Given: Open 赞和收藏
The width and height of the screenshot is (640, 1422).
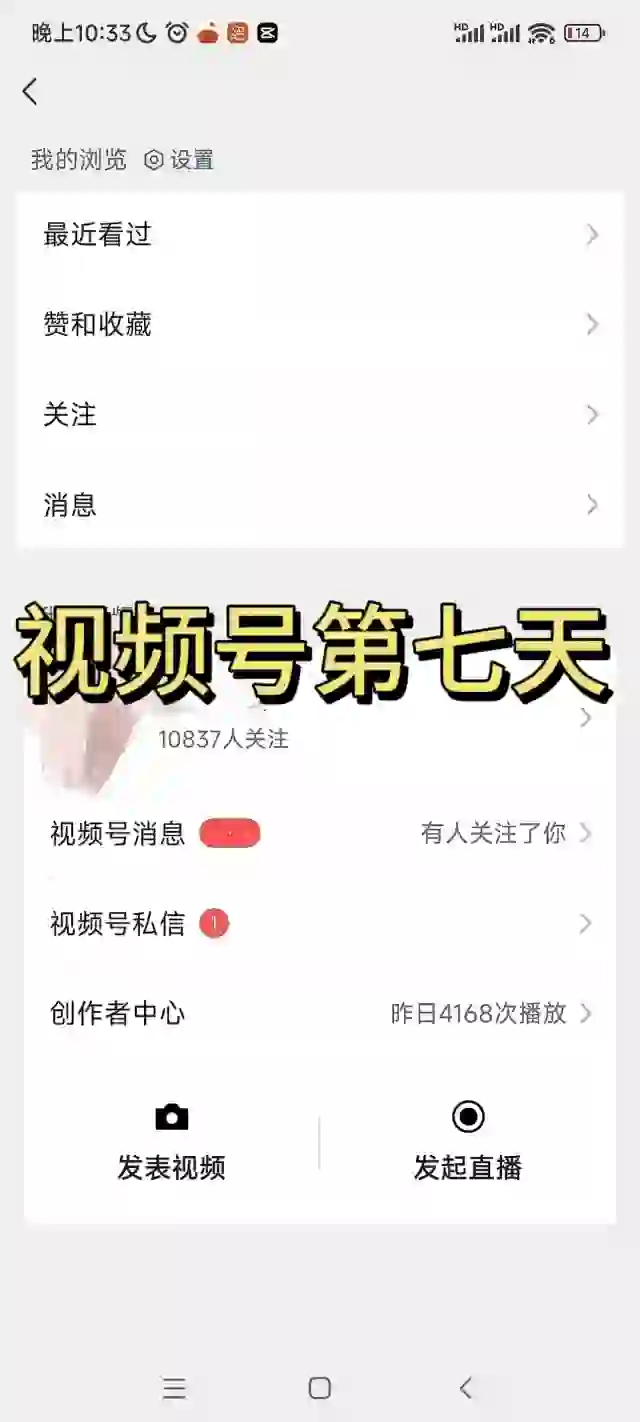Looking at the screenshot, I should 320,324.
